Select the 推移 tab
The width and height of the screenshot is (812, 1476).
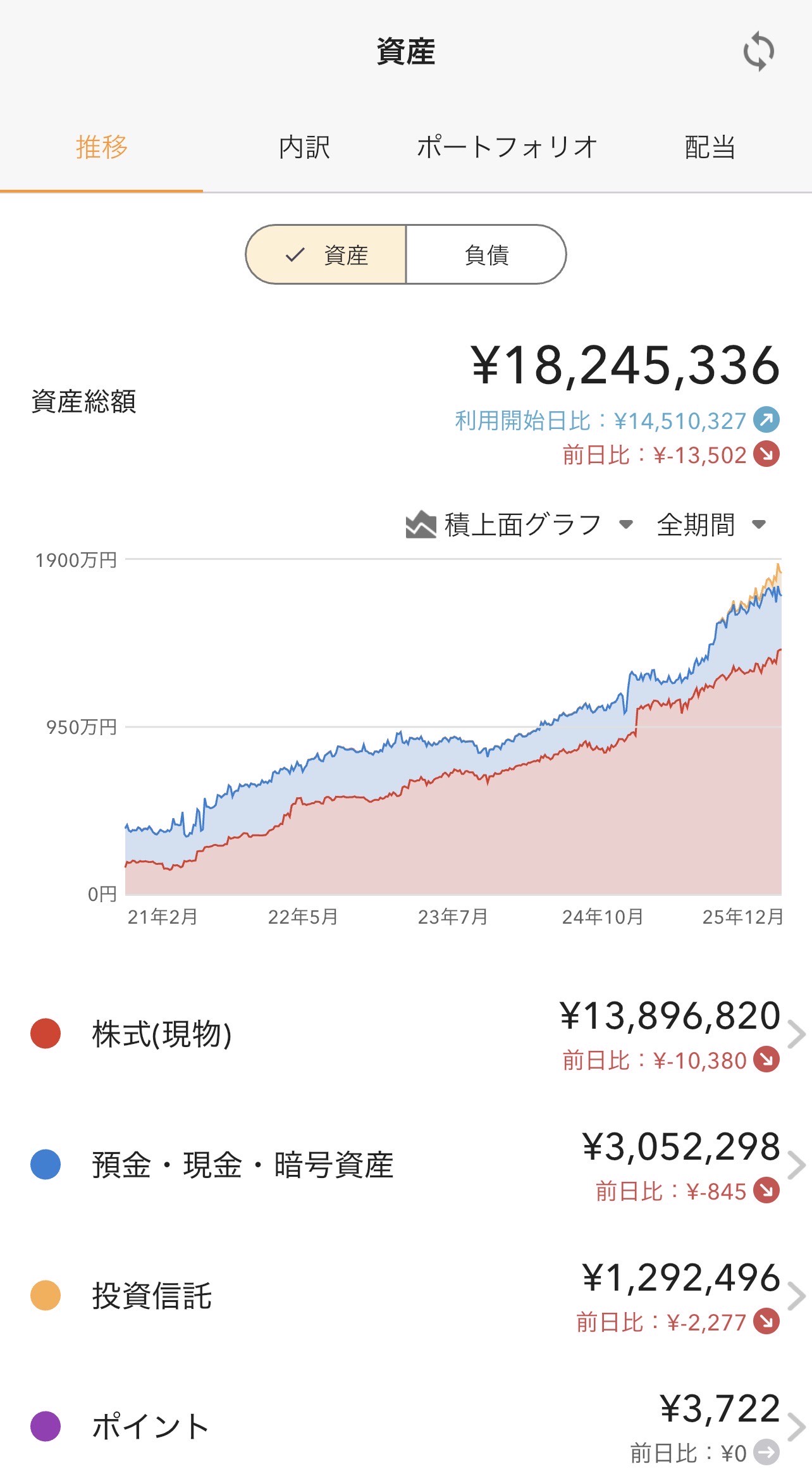[101, 147]
